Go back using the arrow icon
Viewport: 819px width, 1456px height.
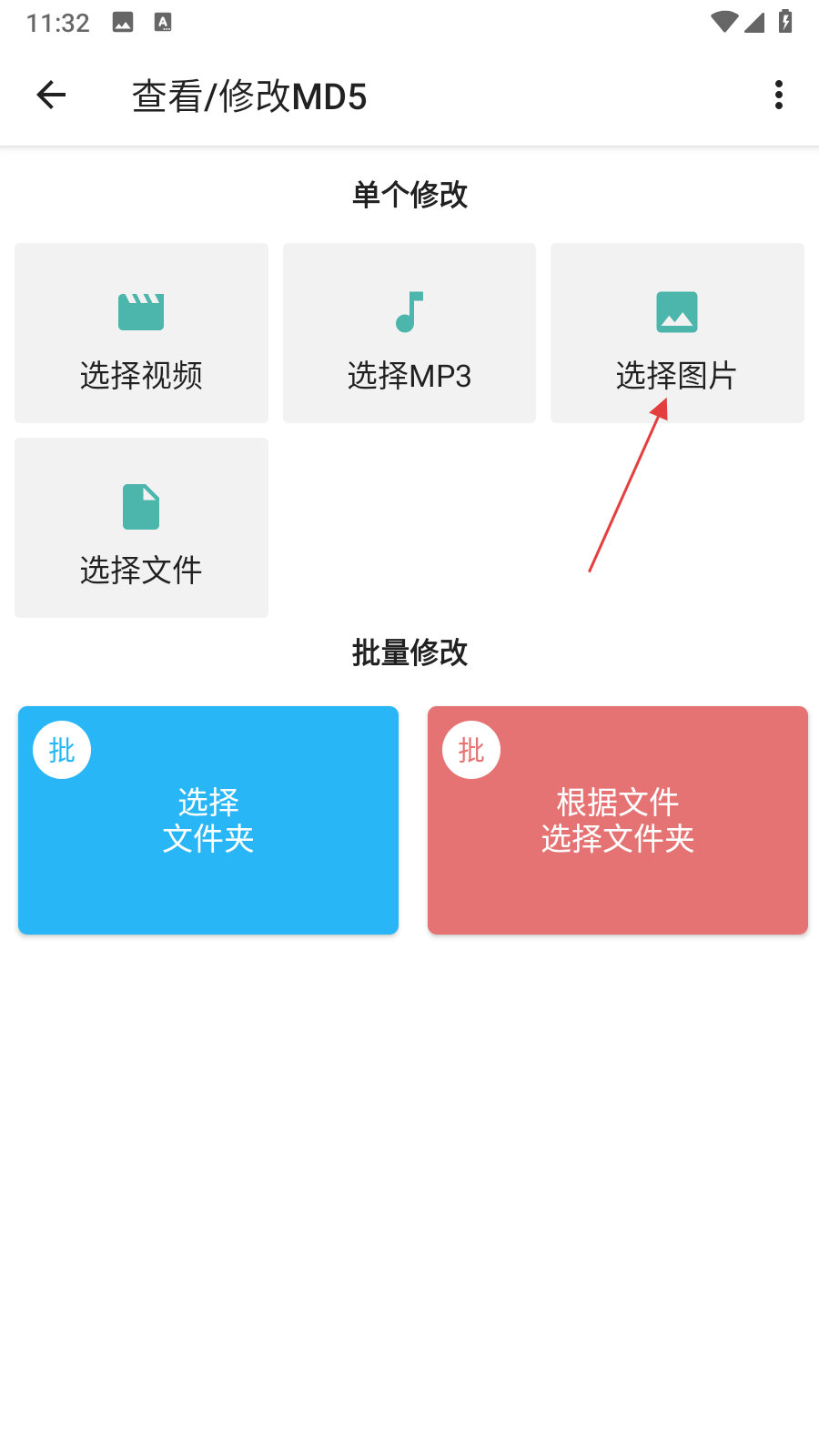pyautogui.click(x=52, y=95)
